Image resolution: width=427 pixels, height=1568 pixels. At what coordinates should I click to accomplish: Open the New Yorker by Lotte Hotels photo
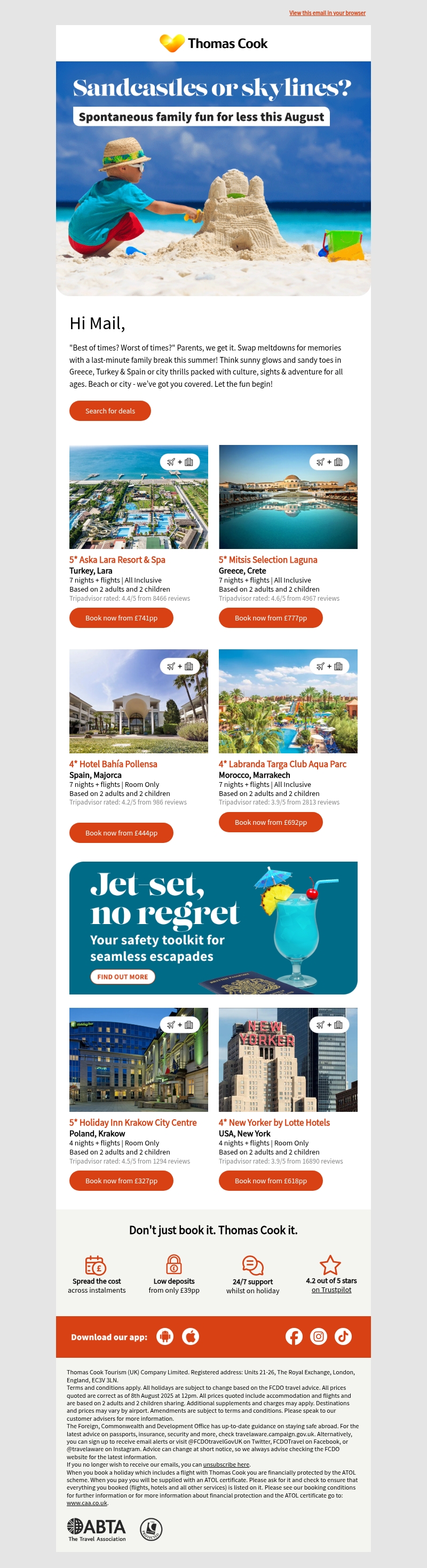point(288,1060)
